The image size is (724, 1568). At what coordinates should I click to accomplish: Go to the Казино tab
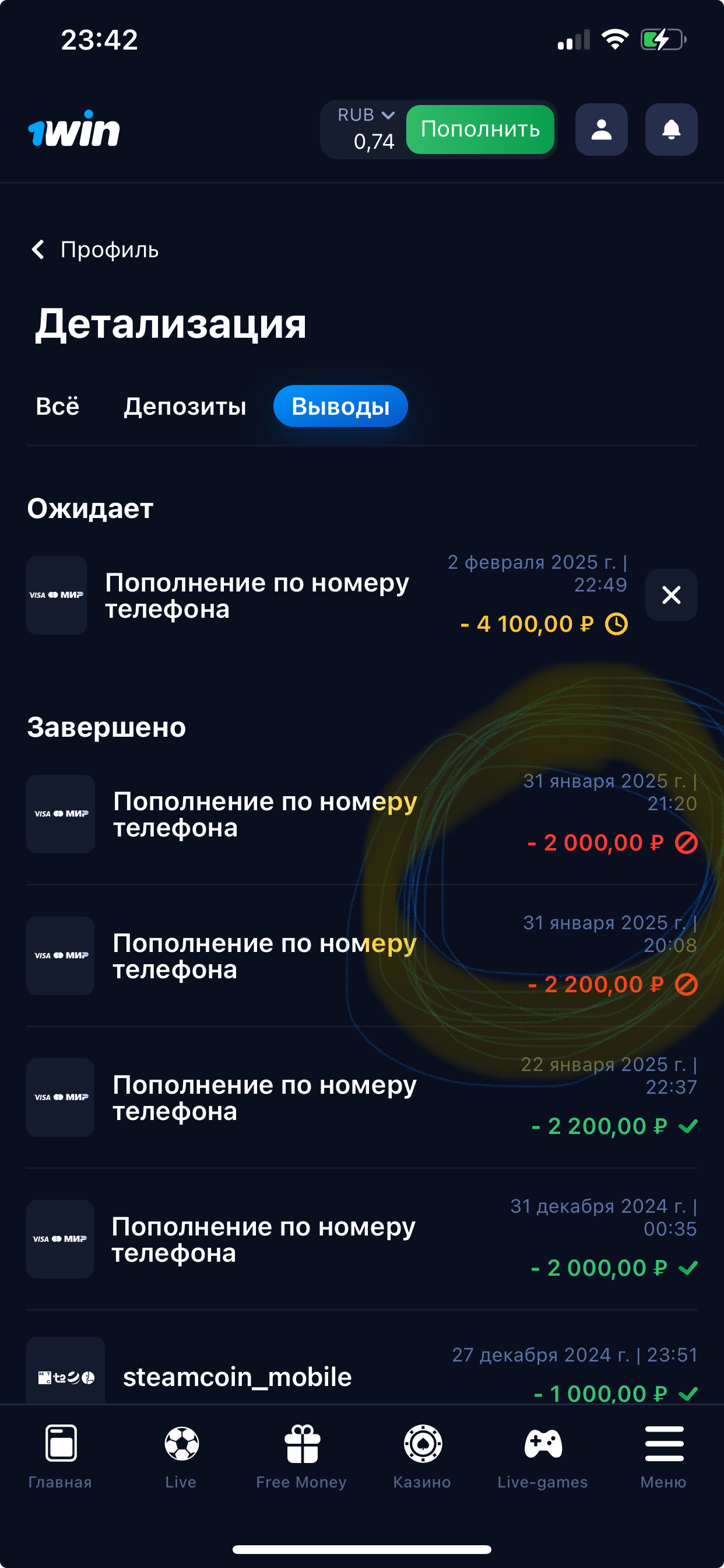[422, 1456]
